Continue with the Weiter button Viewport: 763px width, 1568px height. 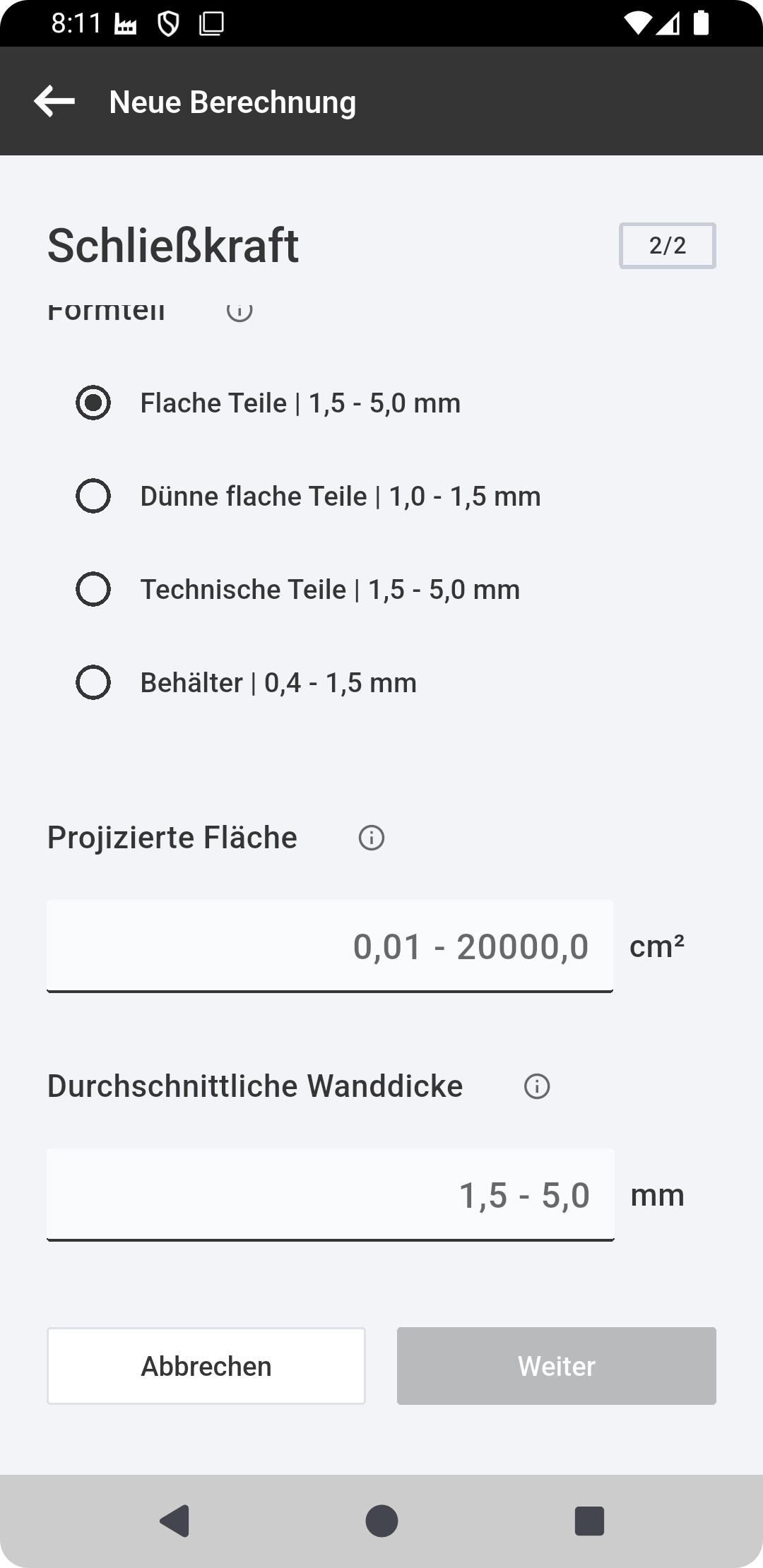557,1366
